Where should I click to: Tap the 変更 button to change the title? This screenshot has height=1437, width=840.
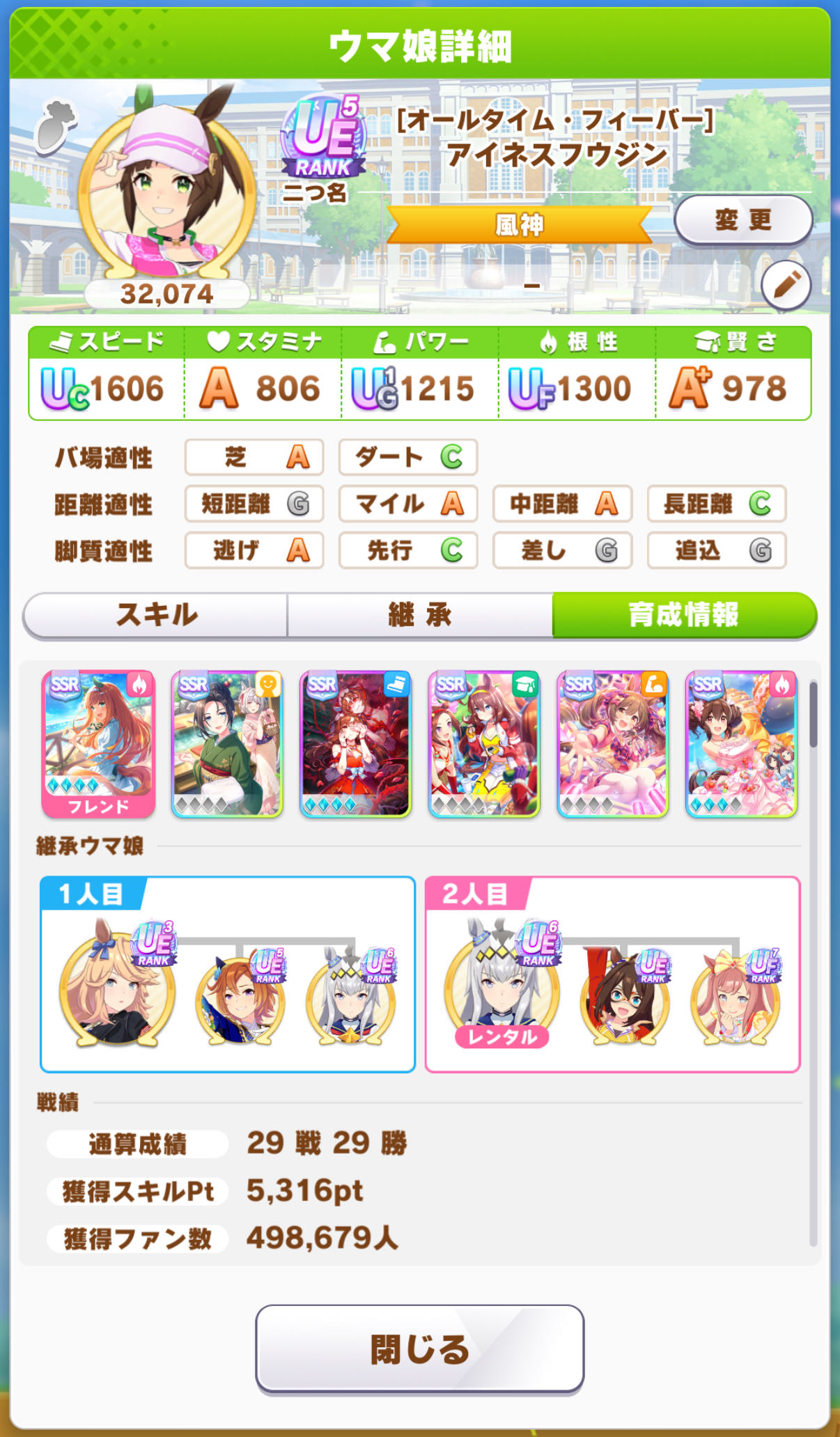point(742,220)
